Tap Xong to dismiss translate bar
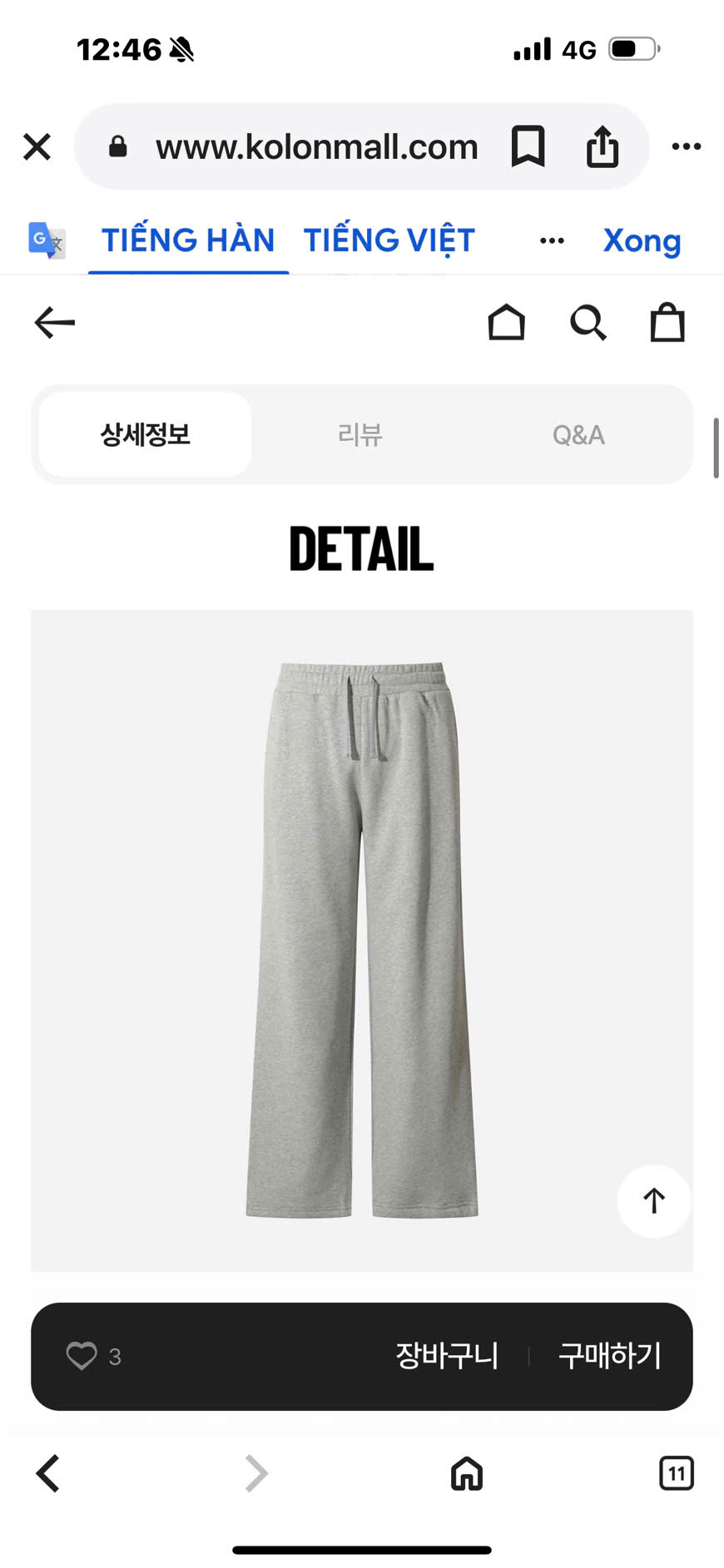This screenshot has width=724, height=1568. click(642, 240)
